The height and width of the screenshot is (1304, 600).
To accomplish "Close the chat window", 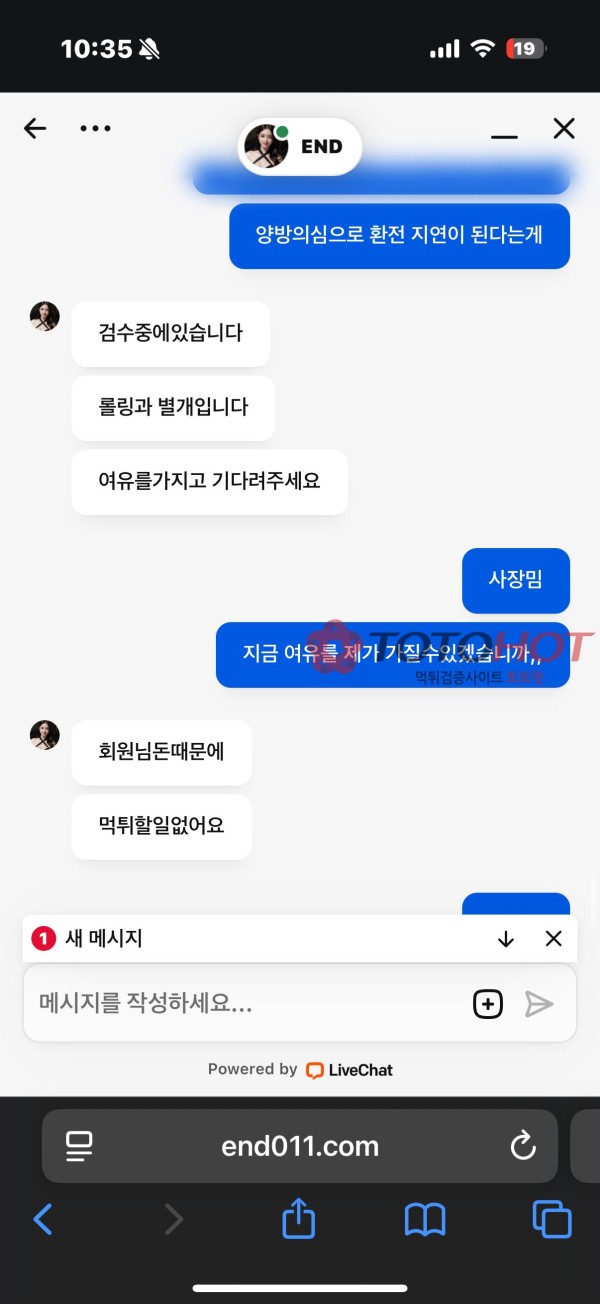I will click(x=564, y=128).
